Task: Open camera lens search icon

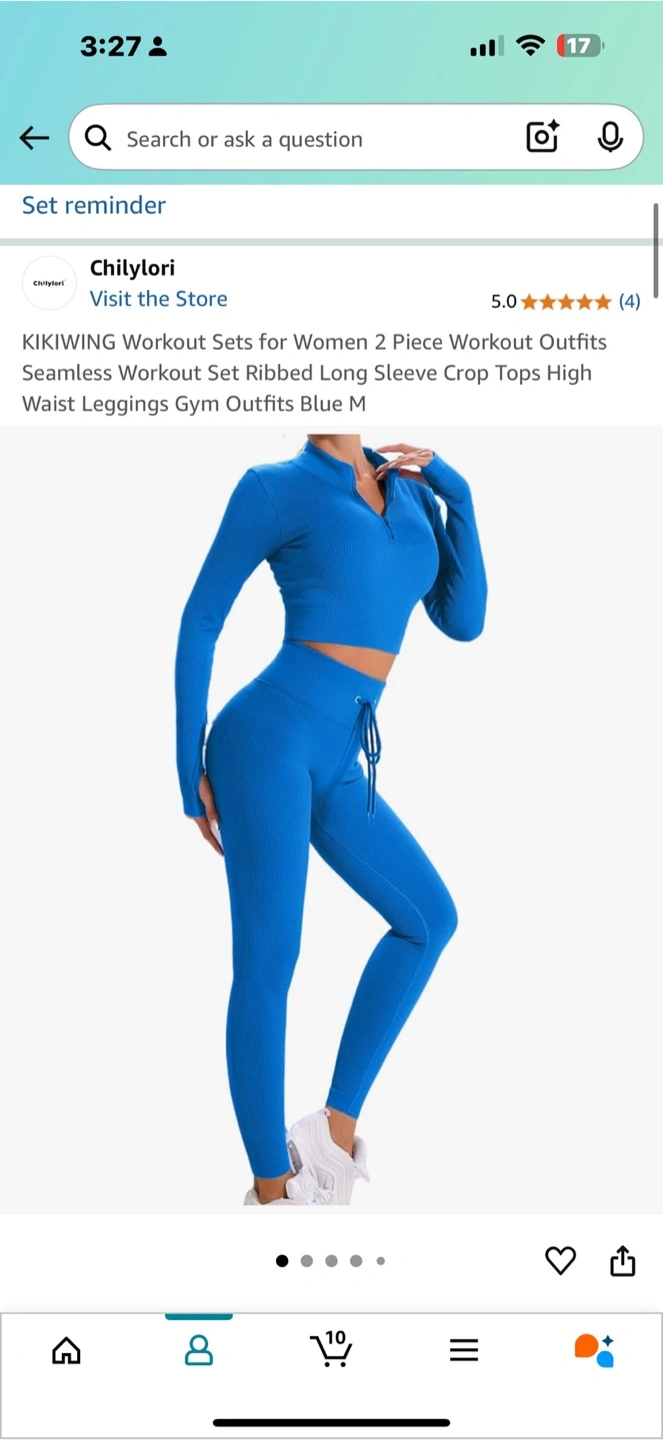Action: 542,138
